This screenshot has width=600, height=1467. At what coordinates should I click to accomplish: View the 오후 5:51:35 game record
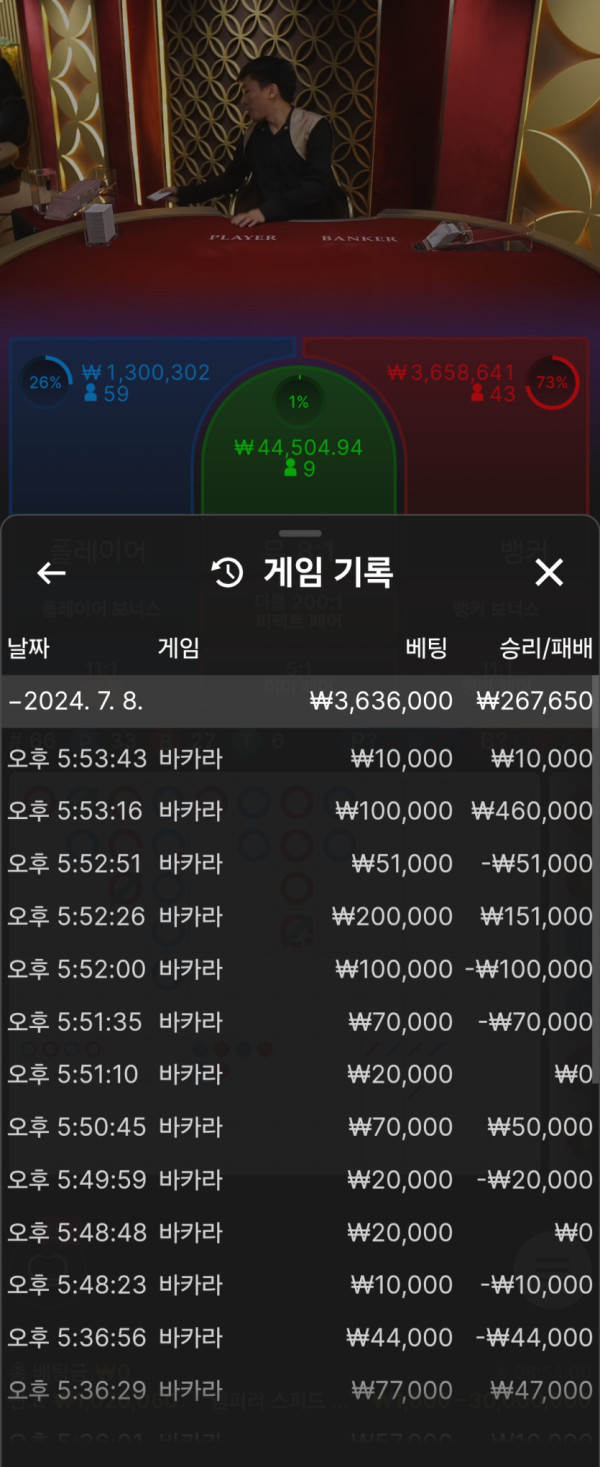(x=298, y=1022)
